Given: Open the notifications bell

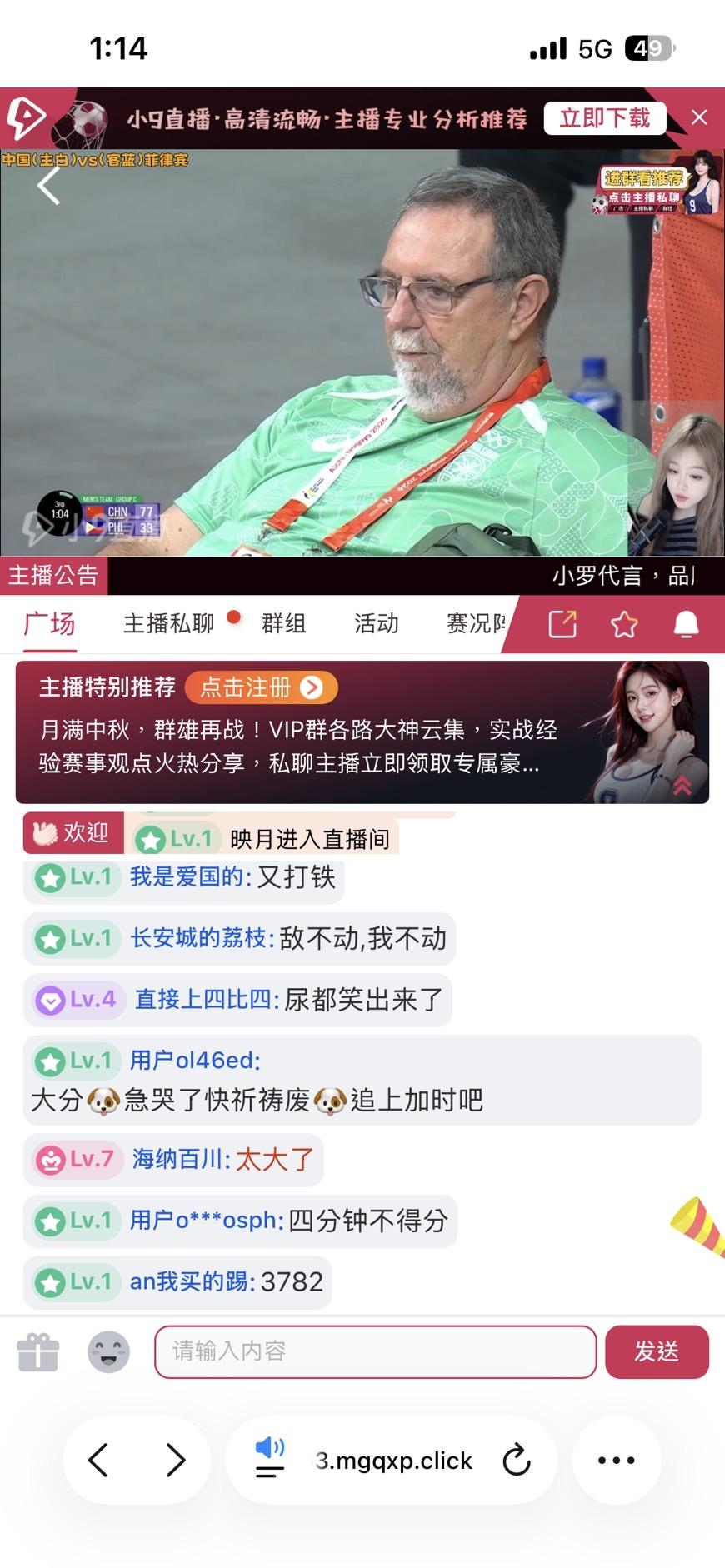Looking at the screenshot, I should (686, 624).
